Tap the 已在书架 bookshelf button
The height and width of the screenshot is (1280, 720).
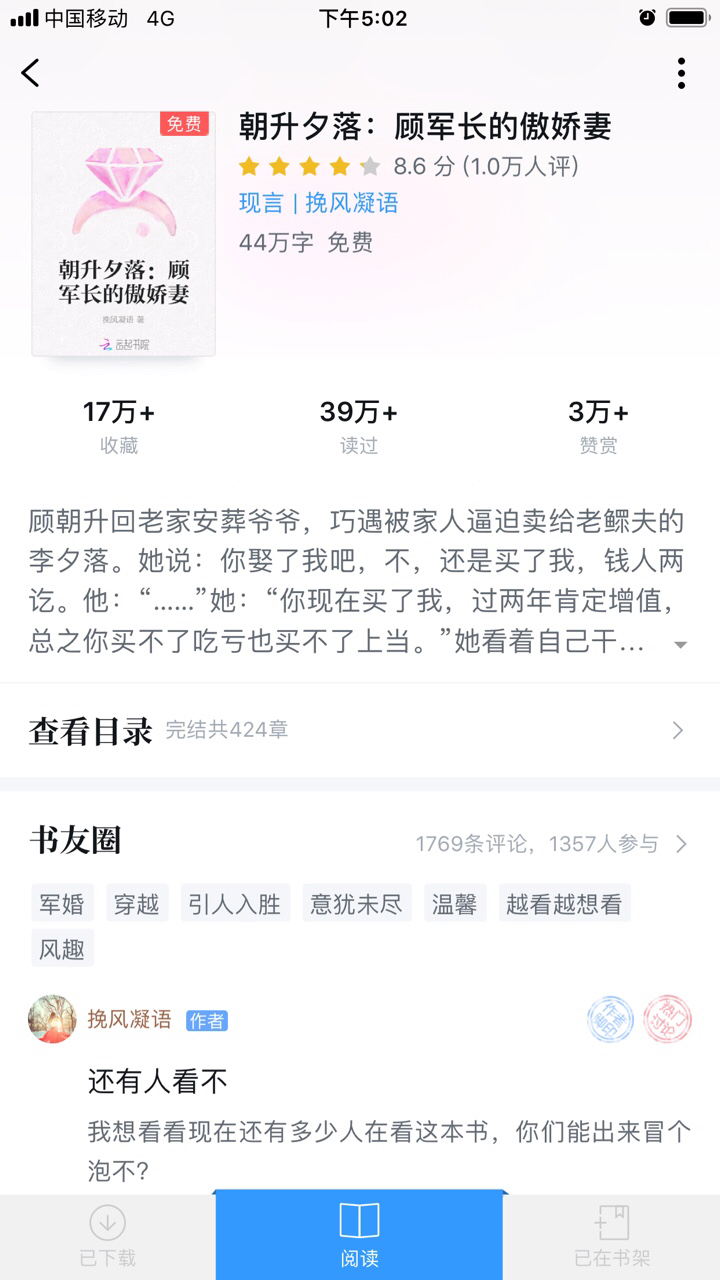tap(612, 1237)
